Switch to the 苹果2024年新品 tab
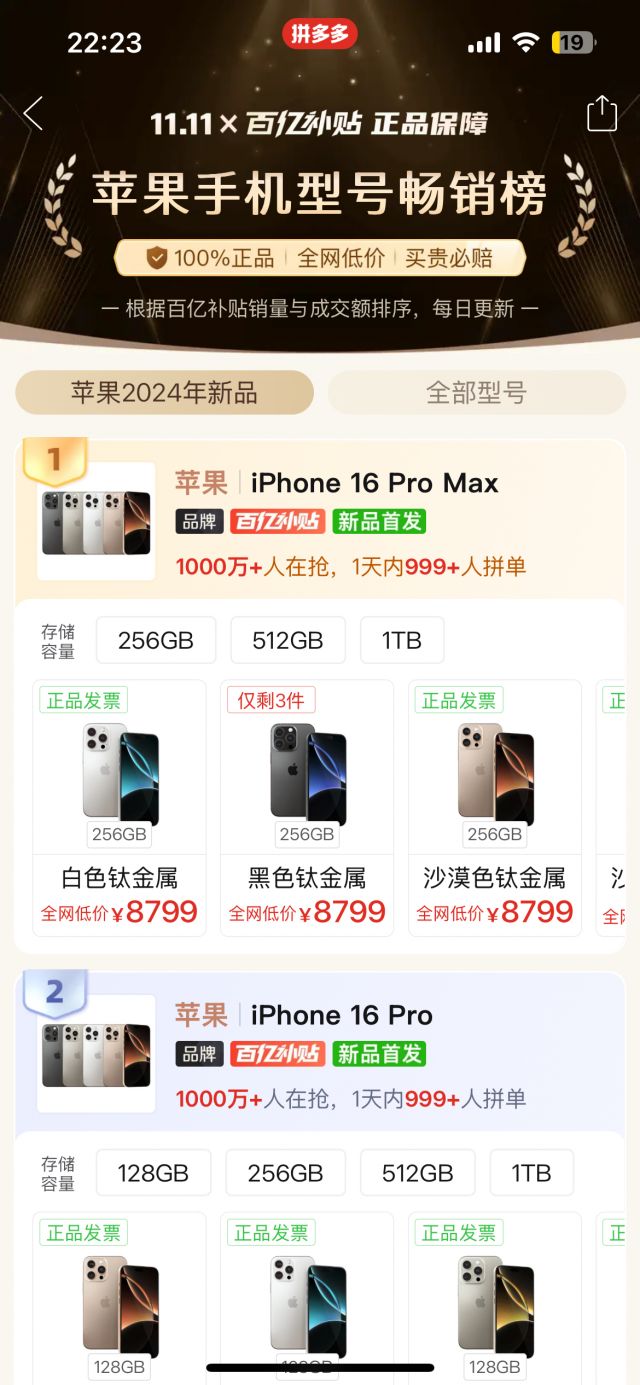The image size is (640, 1385). coord(164,393)
